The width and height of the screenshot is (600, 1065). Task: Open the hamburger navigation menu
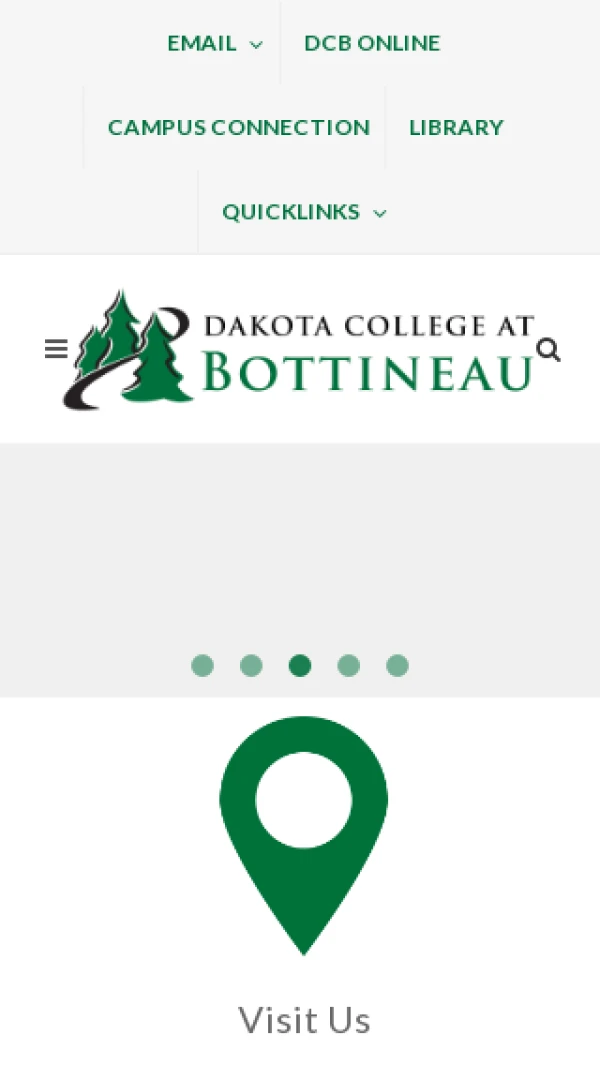click(x=56, y=349)
